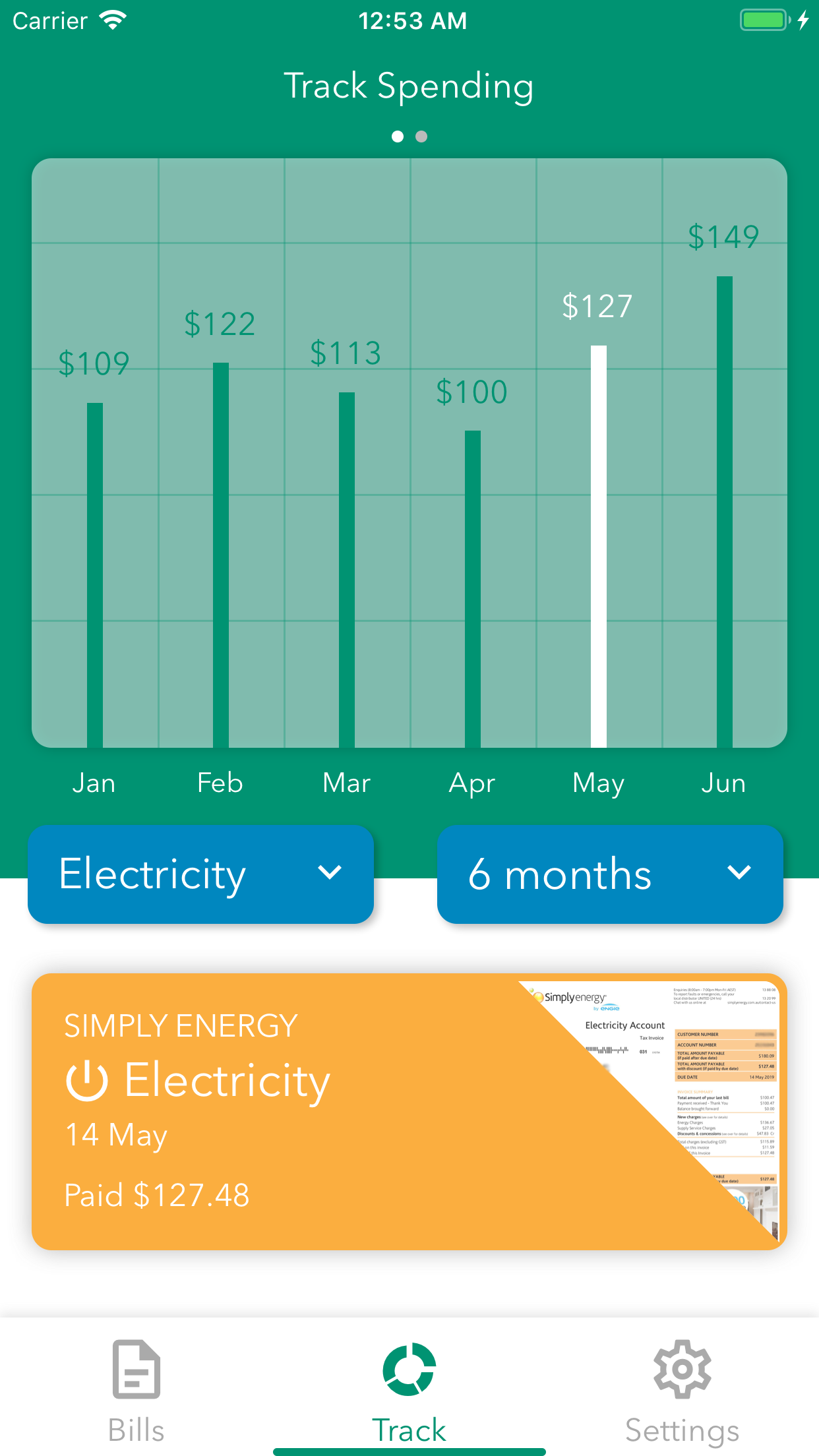The width and height of the screenshot is (819, 1456).
Task: Tap the page indicator dots
Action: [409, 136]
